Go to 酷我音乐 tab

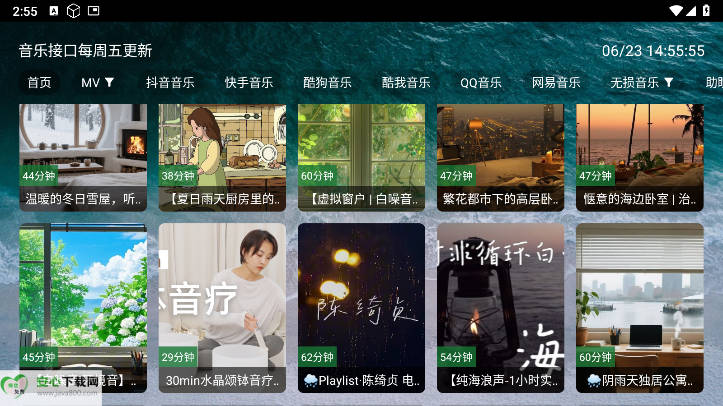click(406, 83)
